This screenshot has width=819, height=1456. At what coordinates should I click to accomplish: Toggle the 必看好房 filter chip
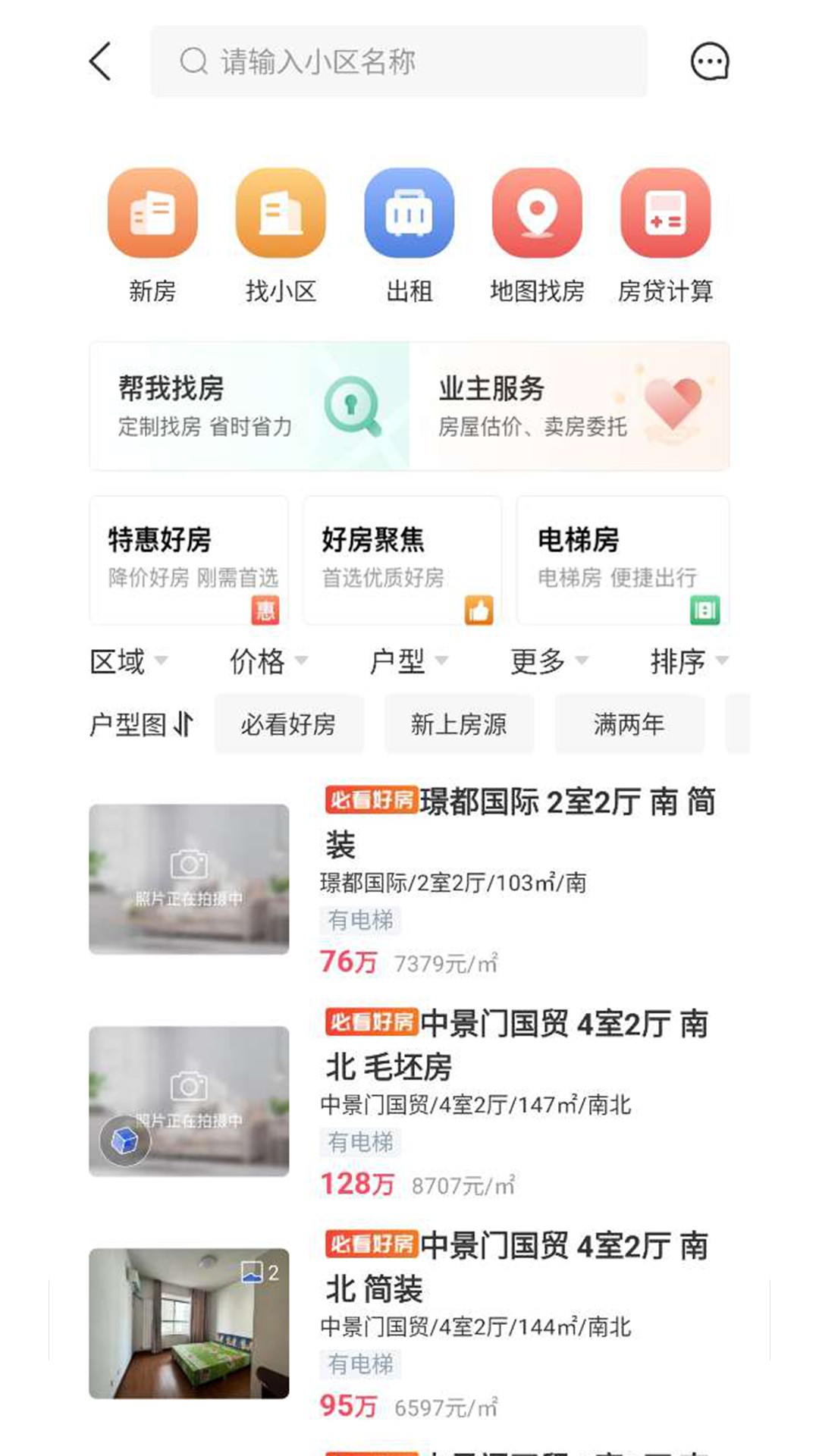coord(289,723)
